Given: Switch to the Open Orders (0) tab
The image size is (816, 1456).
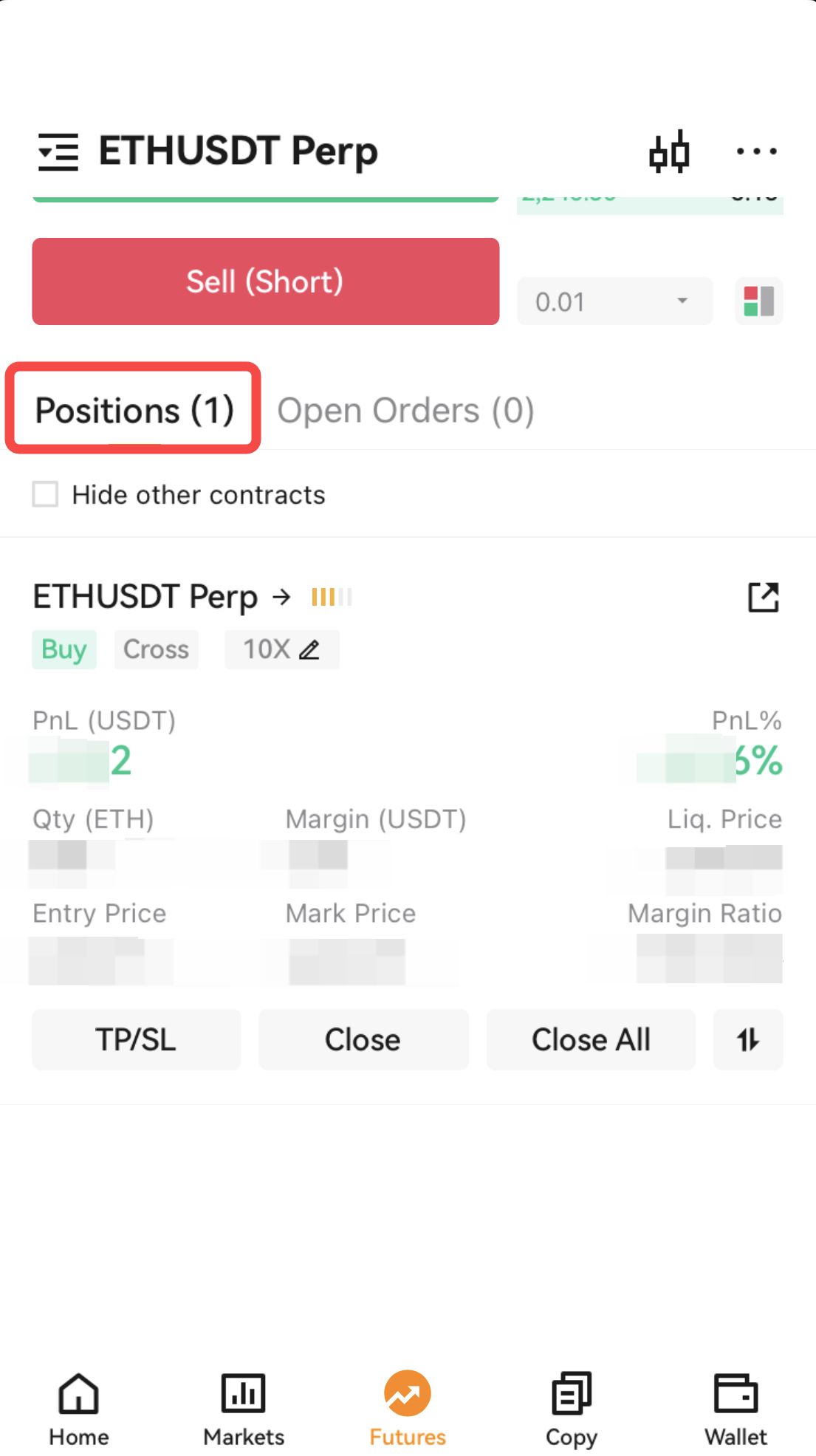Looking at the screenshot, I should (405, 411).
